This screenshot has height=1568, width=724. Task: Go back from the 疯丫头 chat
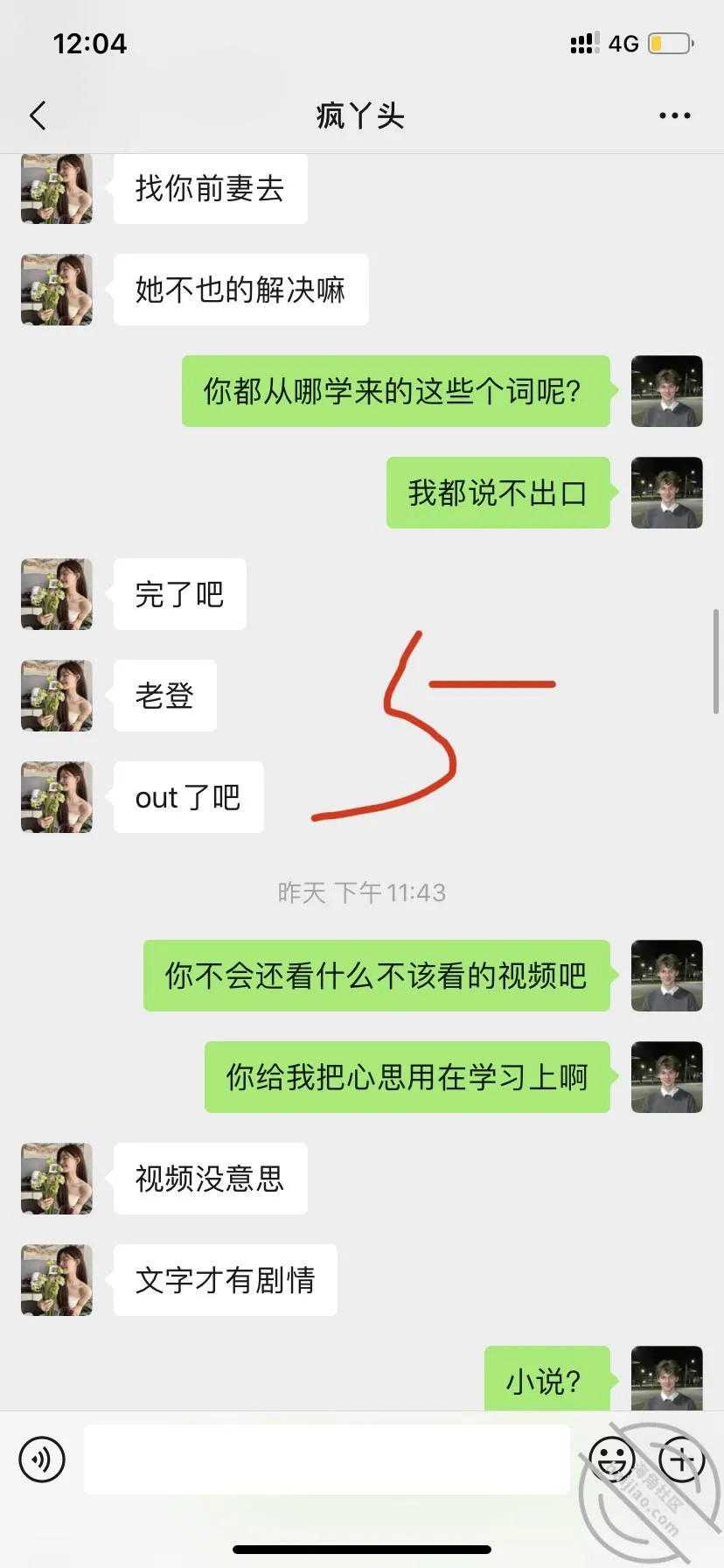click(x=38, y=115)
